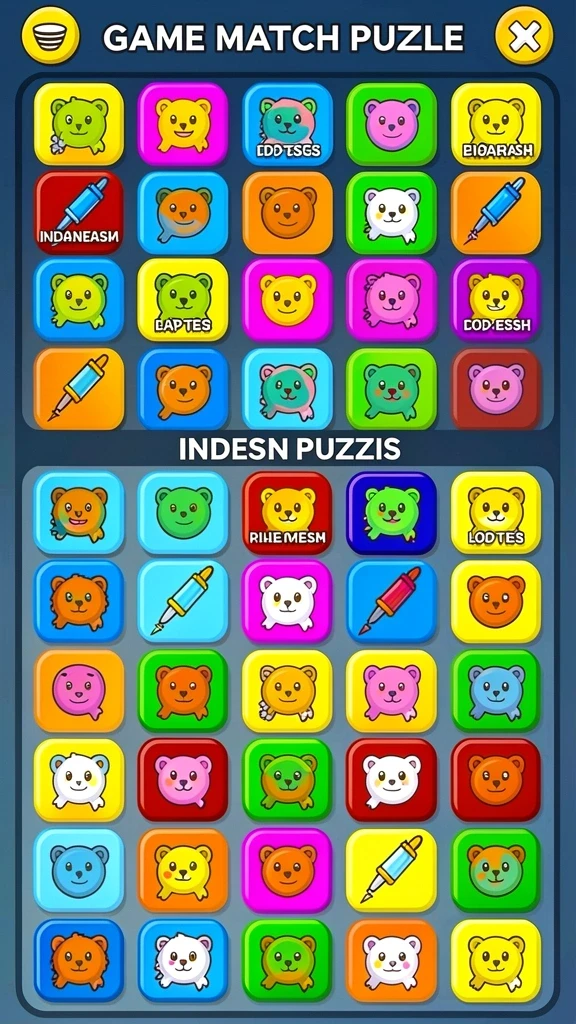
Task: Pick the green bear tile labeled EAPTES
Action: [x=183, y=300]
